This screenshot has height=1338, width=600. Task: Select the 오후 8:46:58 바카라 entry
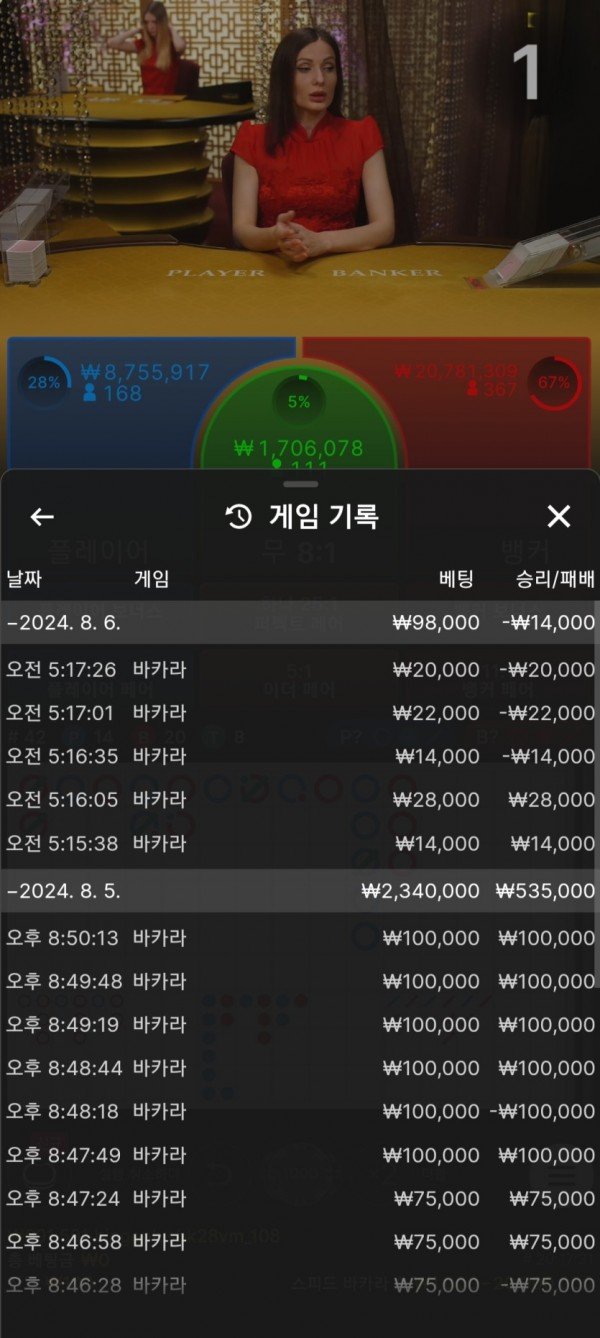(x=300, y=1242)
